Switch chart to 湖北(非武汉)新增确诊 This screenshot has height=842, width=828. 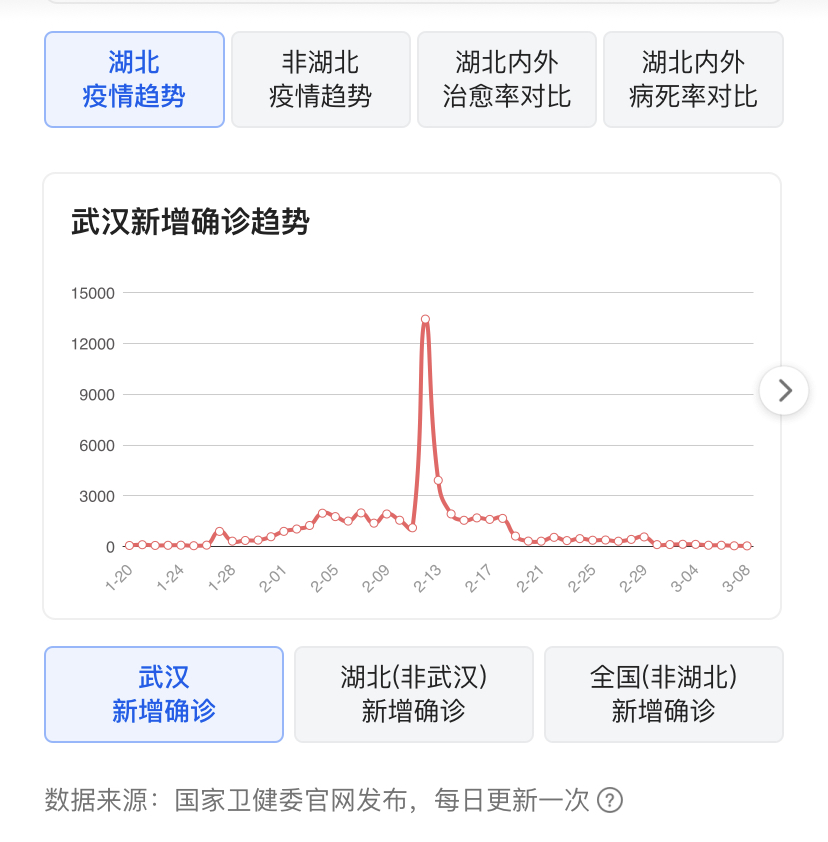[x=413, y=694]
